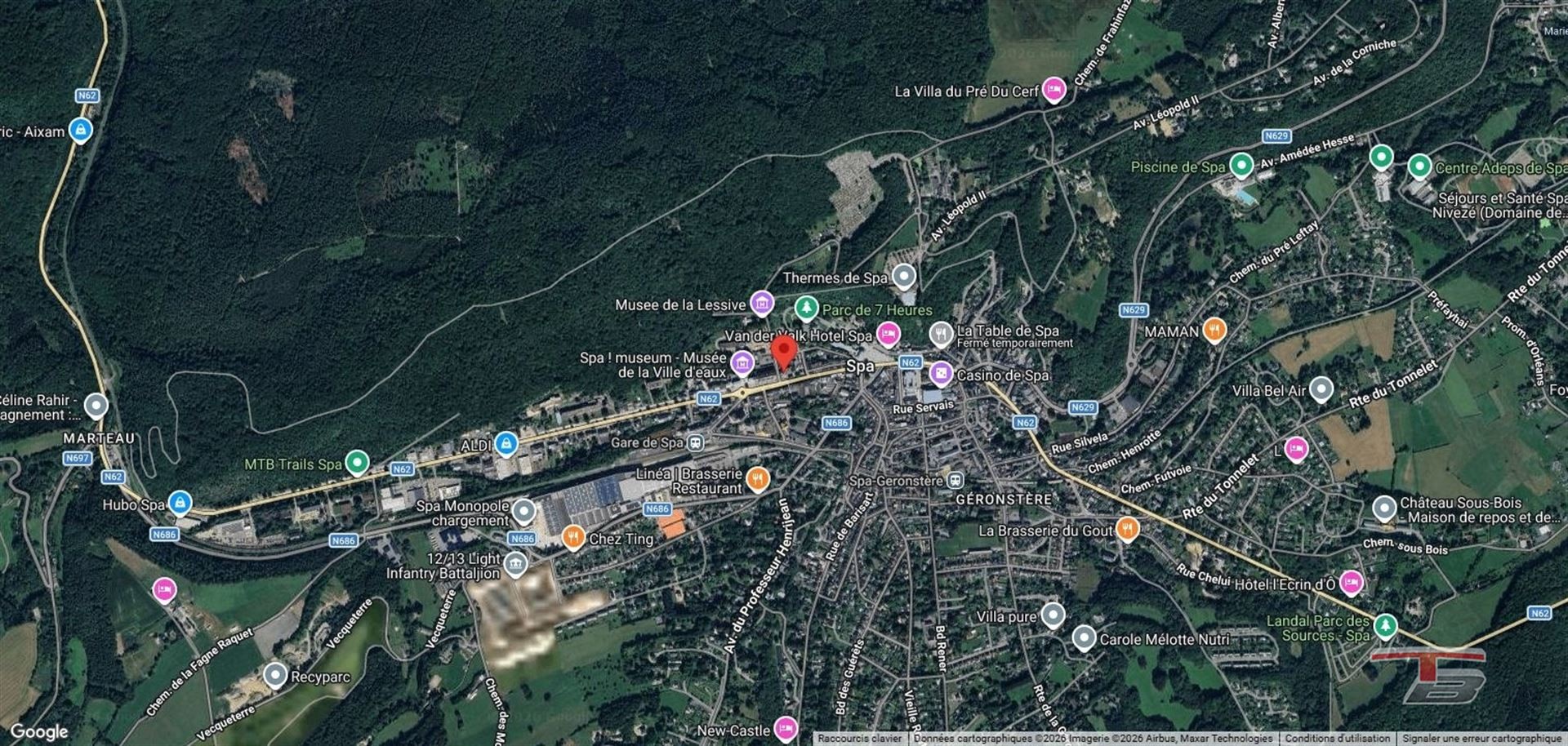The image size is (1568, 746).
Task: Select the Recyparc marker
Action: click(x=276, y=675)
